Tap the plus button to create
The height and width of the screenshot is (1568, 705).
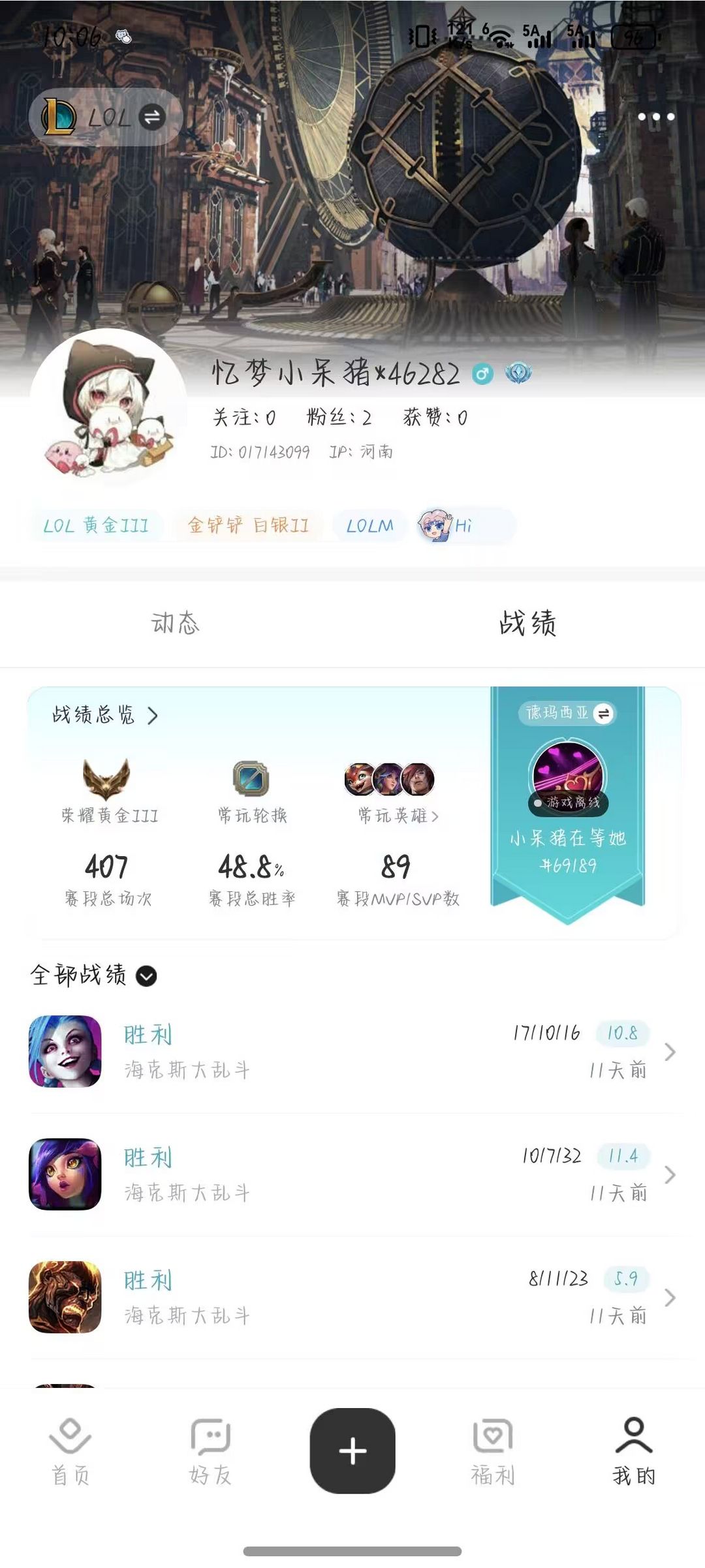tap(352, 1451)
